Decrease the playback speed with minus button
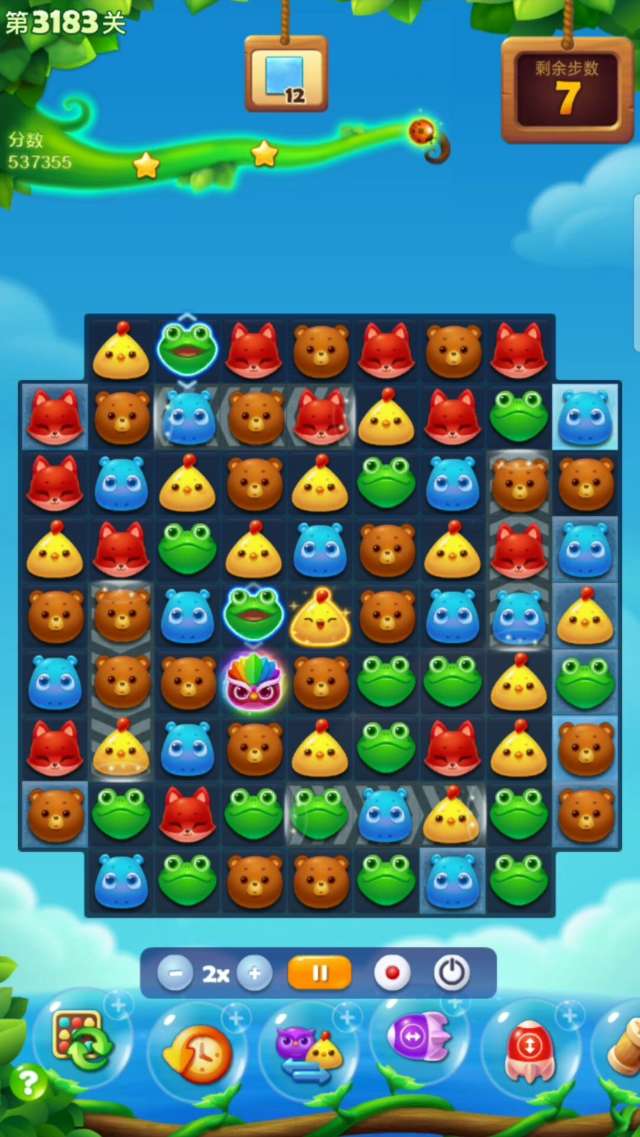This screenshot has width=640, height=1137. point(175,973)
